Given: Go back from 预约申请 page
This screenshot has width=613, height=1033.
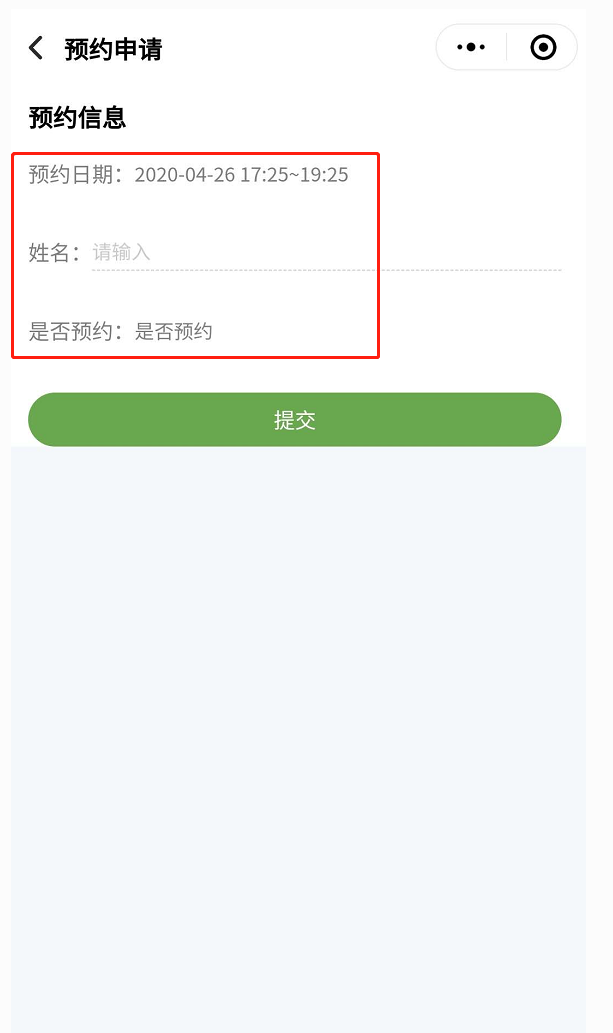Looking at the screenshot, I should pos(36,48).
